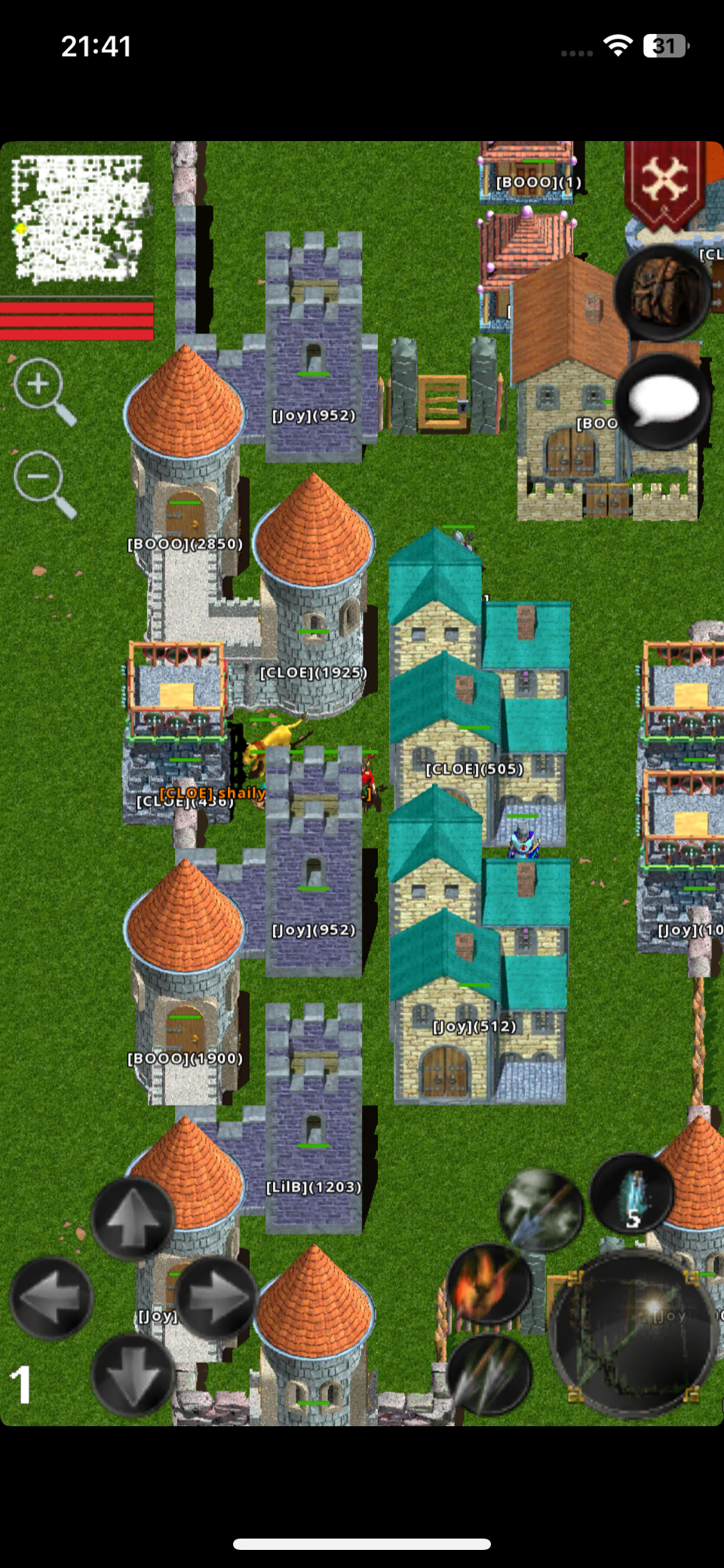
Task: Open the chat speech bubble
Action: (x=662, y=401)
